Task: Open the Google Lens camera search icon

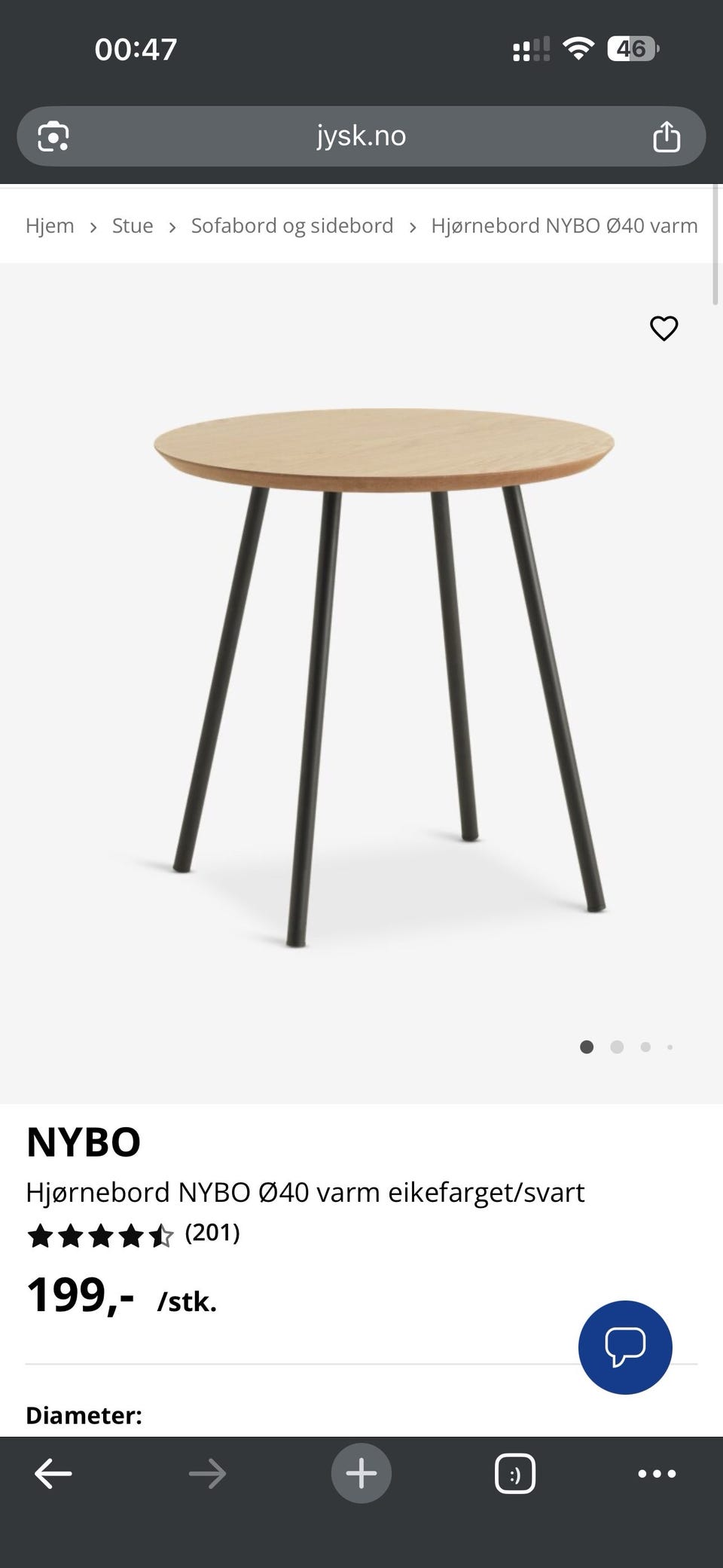Action: pos(53,136)
